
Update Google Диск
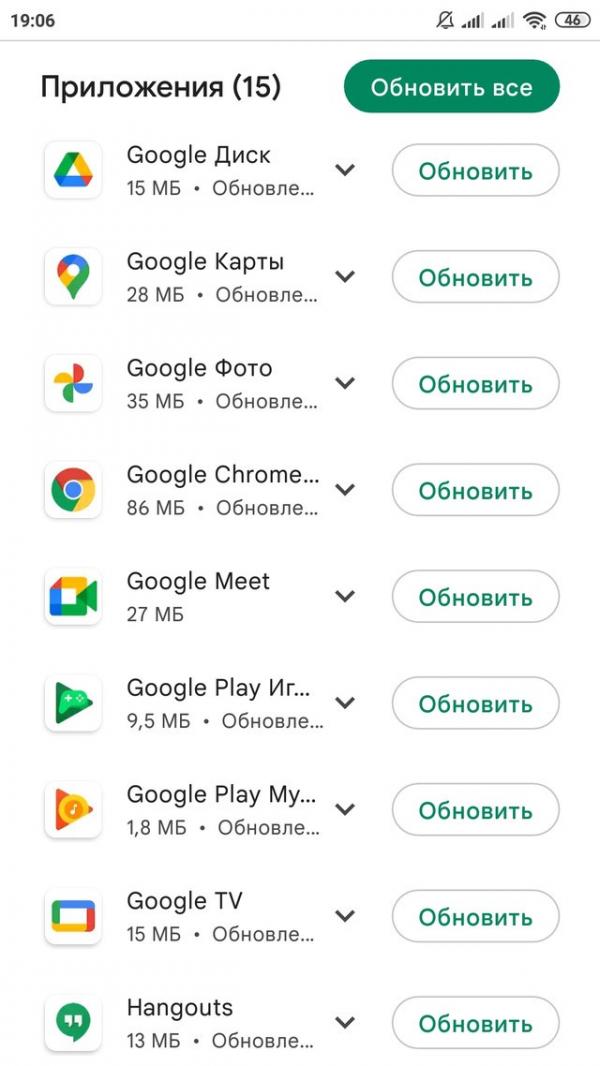pos(475,171)
